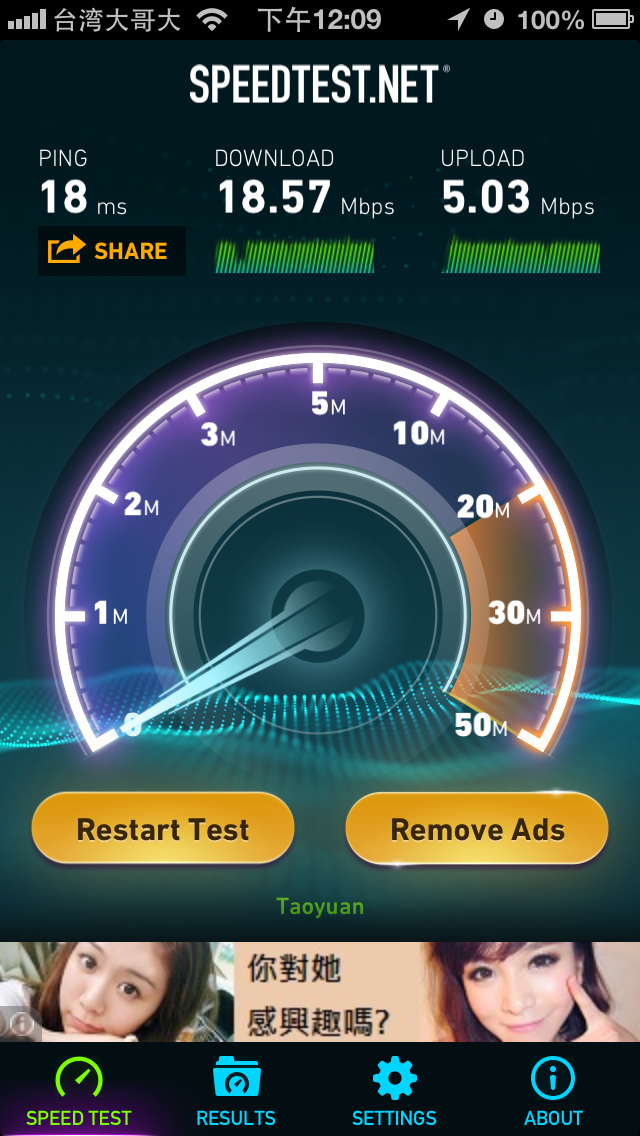Tap the Restart Test button
The height and width of the screenshot is (1136, 640).
pos(163,829)
